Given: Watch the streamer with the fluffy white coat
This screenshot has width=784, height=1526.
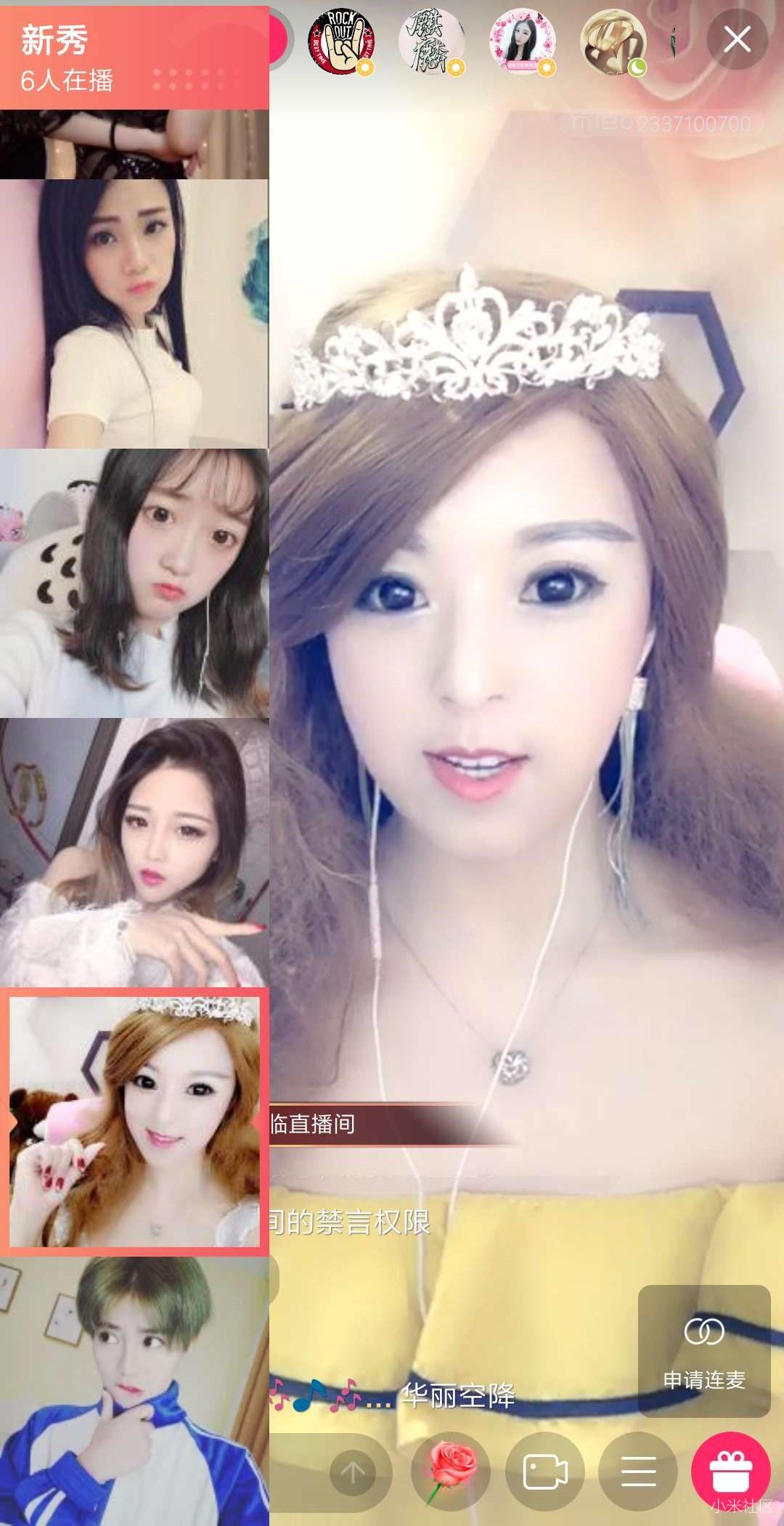Looking at the screenshot, I should tap(134, 852).
